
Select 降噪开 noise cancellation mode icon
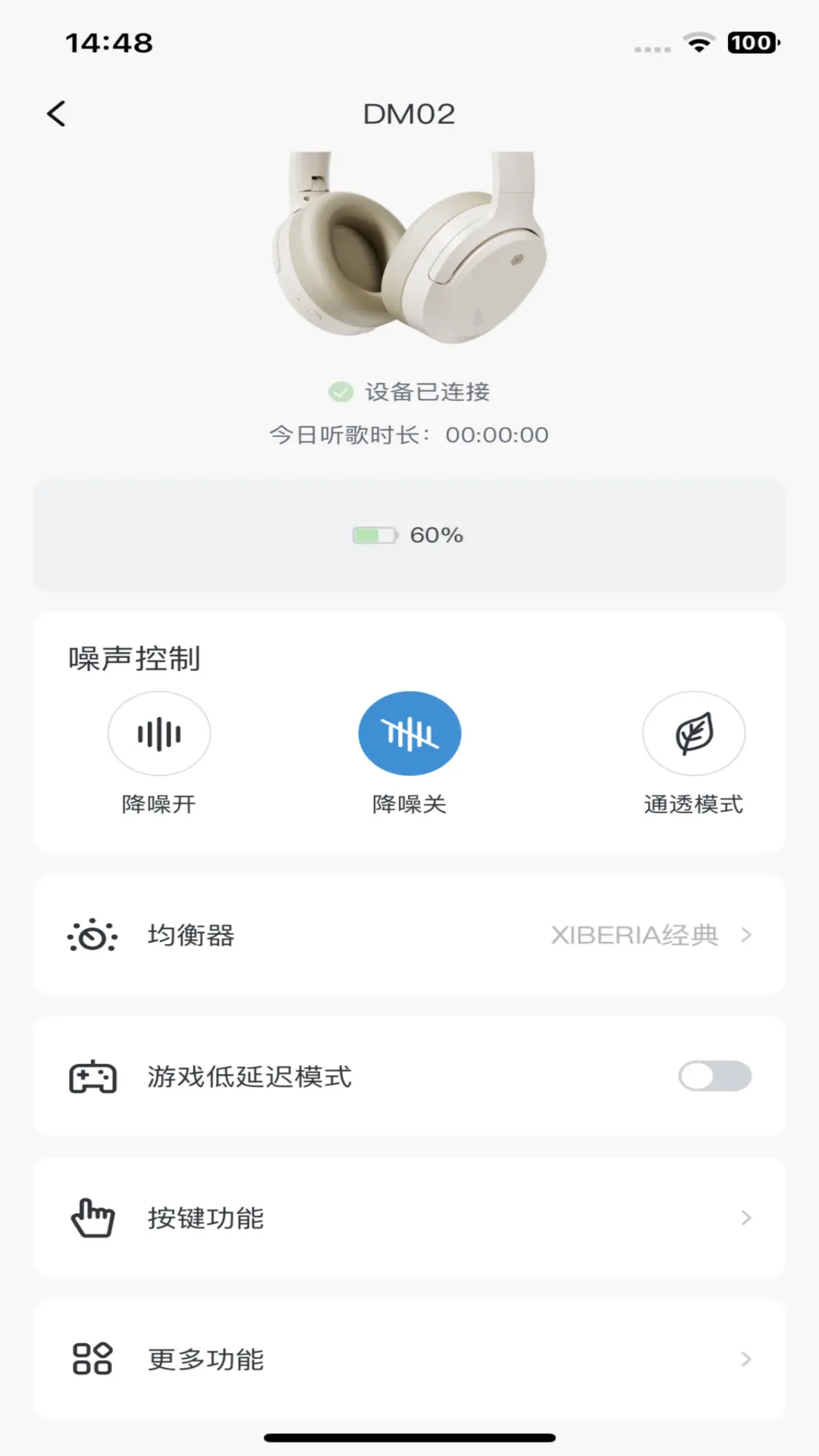click(x=159, y=733)
